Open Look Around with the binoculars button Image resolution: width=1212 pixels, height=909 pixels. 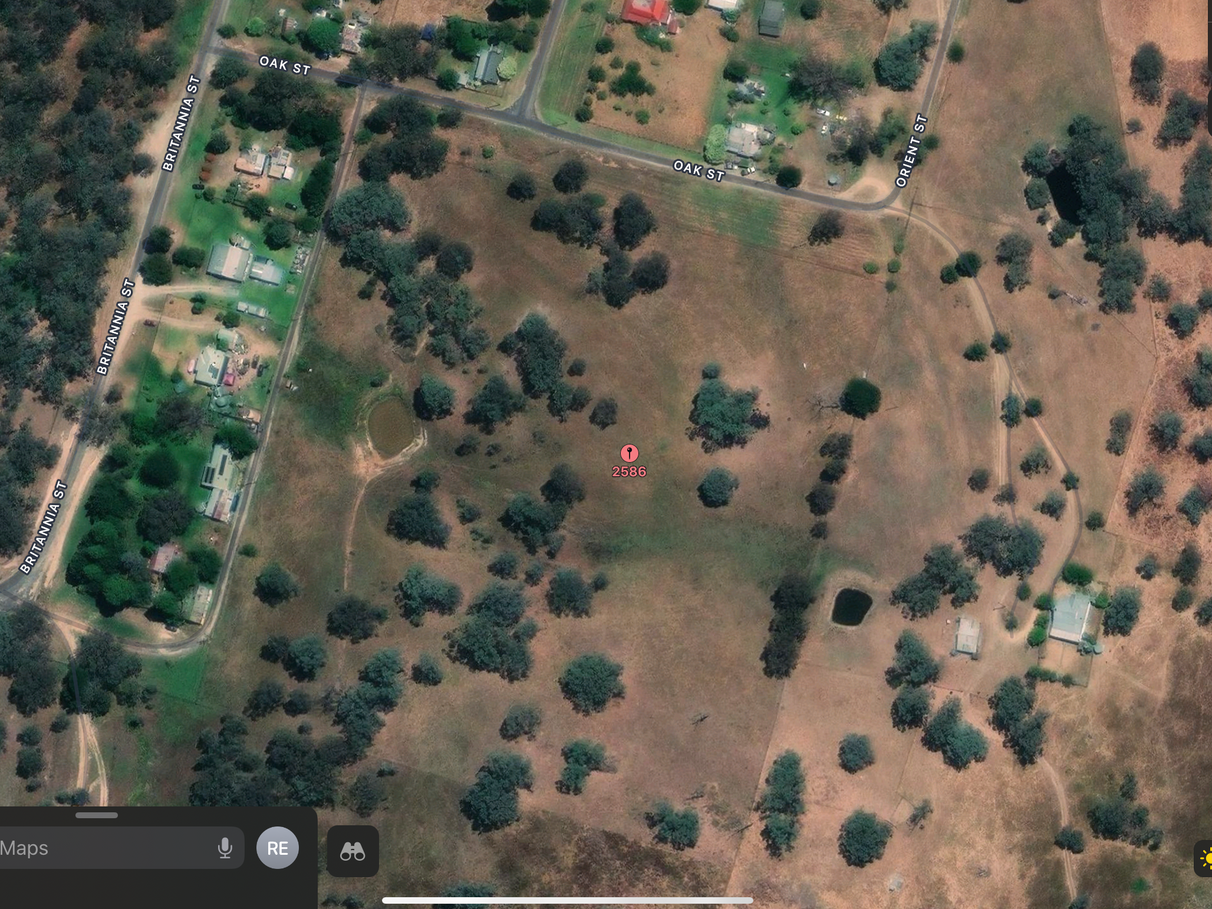pyautogui.click(x=352, y=851)
